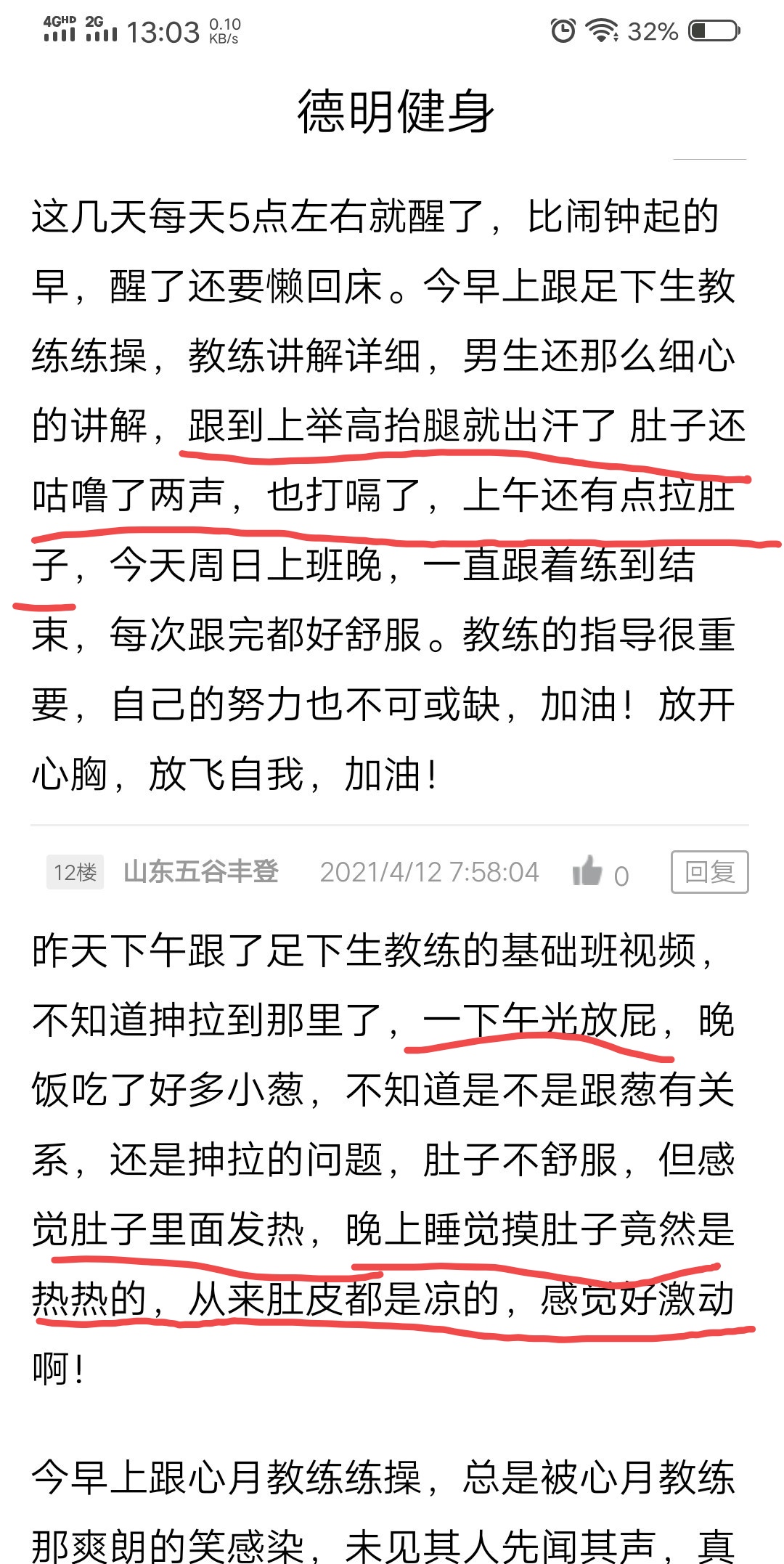Open the profile of 山东五谷丰登
The width and height of the screenshot is (784, 1564).
coord(201,871)
